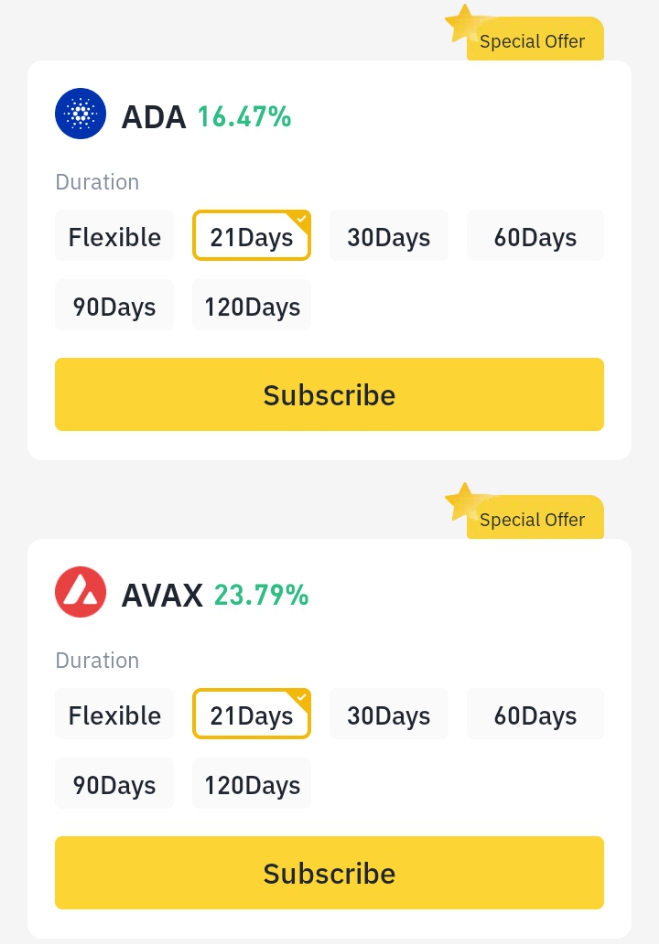Pick 30Days duration for ADA
This screenshot has height=944, width=659.
tap(388, 236)
